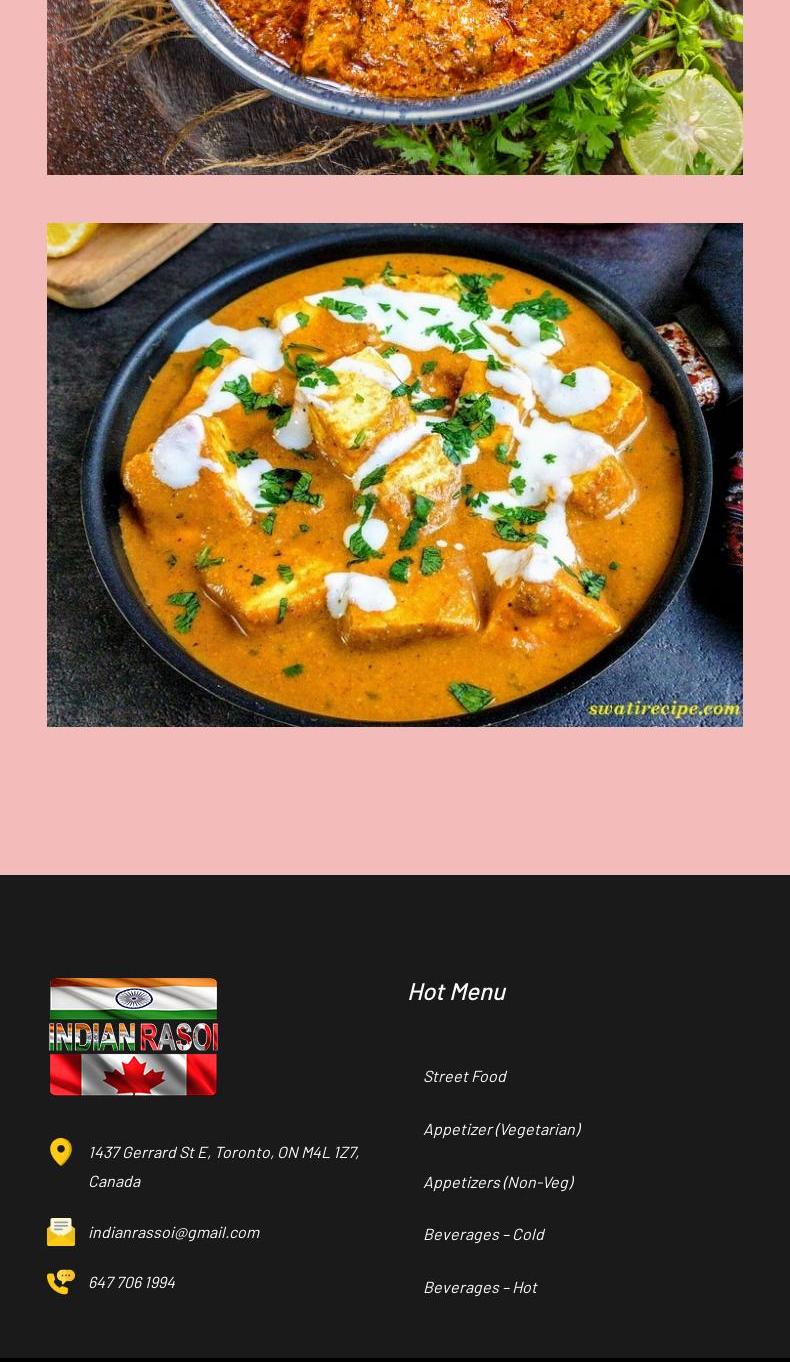The image size is (790, 1362).
Task: Call the number 647 706 1994
Action: [132, 1282]
